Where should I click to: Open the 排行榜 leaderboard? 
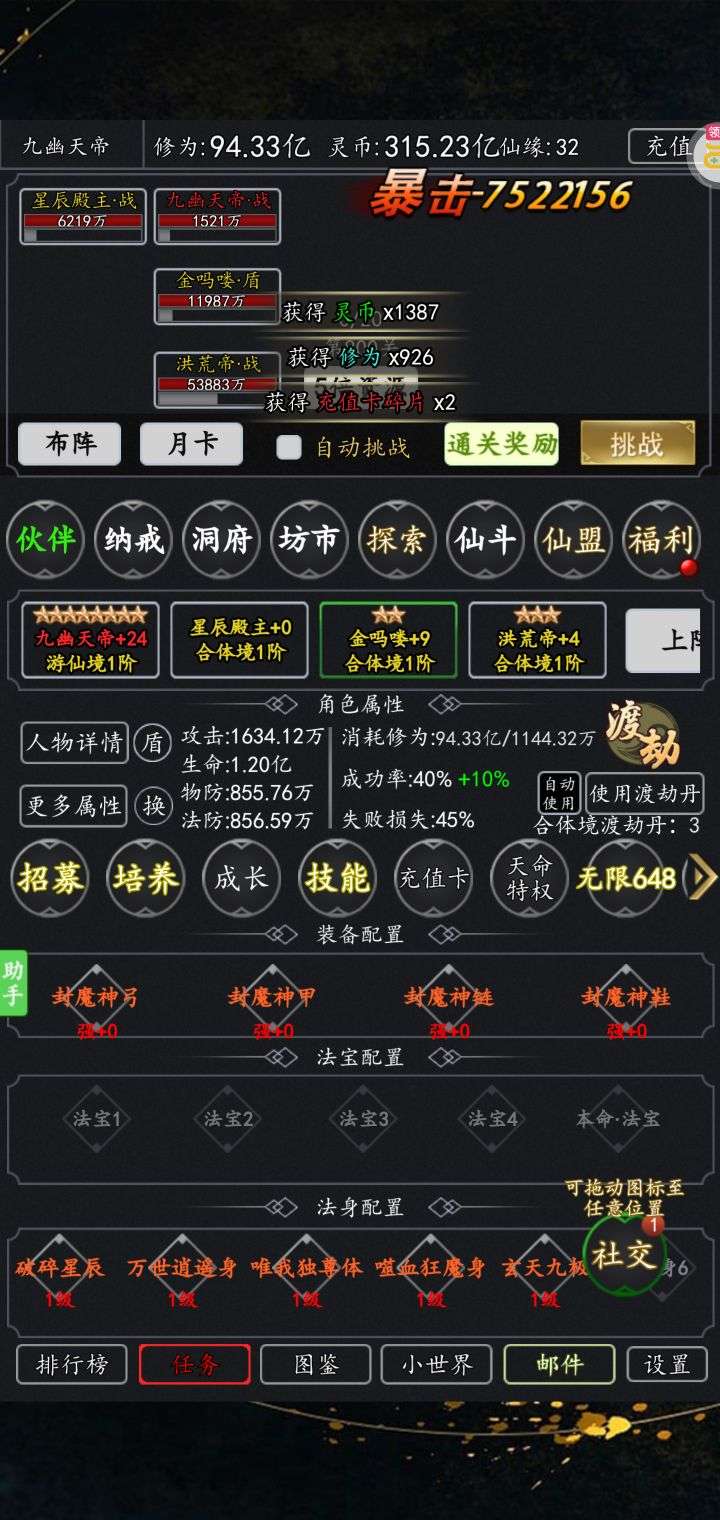[x=71, y=1364]
